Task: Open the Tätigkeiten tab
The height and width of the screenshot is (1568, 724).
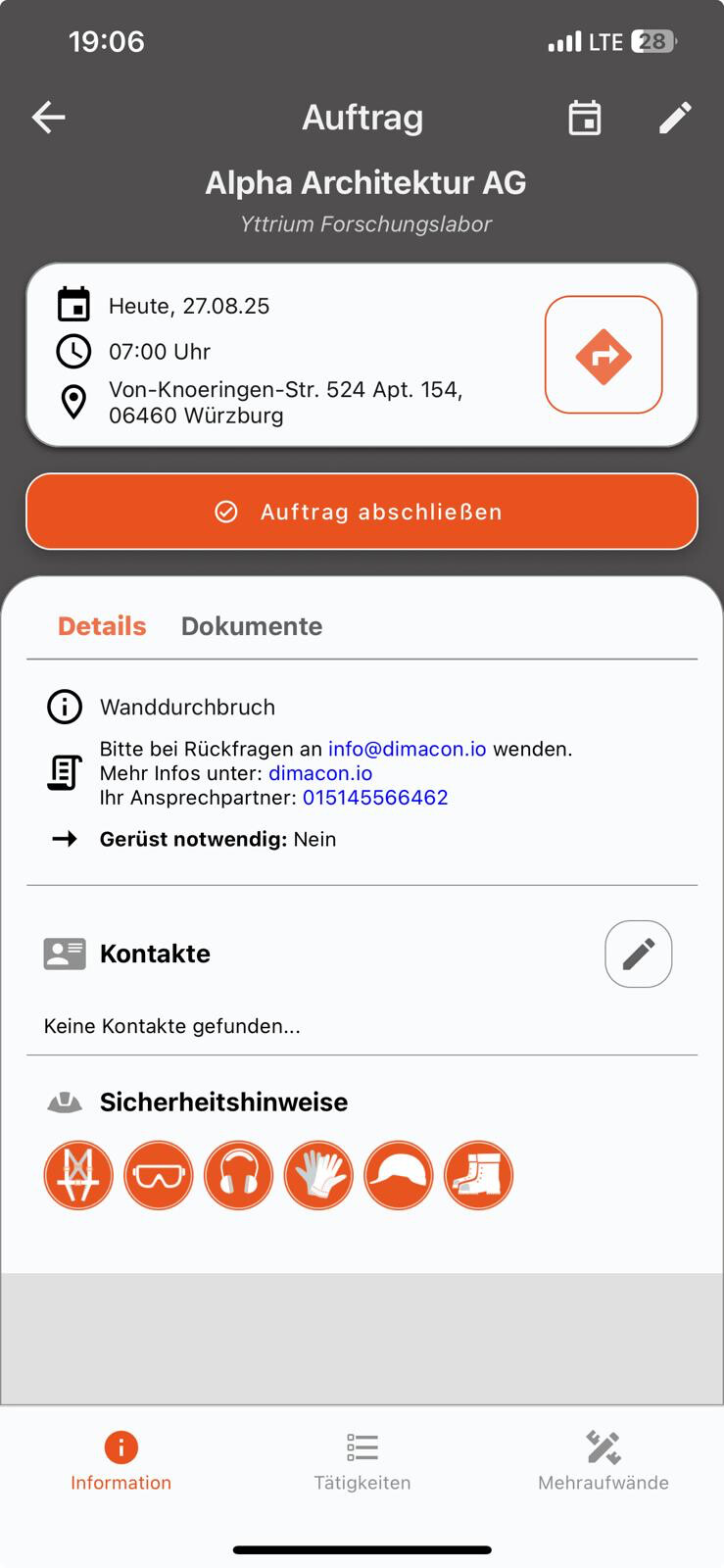Action: 362,1460
